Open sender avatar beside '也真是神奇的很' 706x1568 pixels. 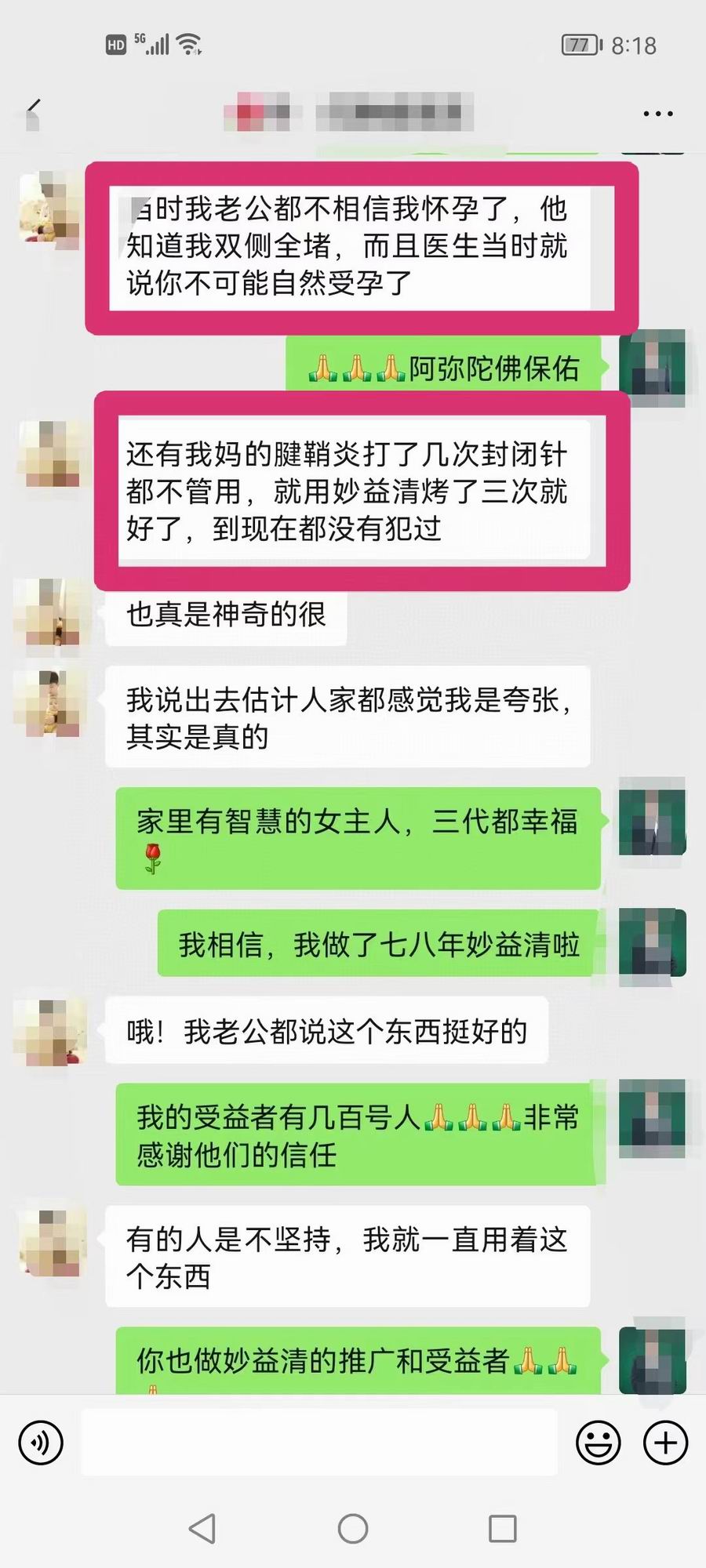point(47,613)
